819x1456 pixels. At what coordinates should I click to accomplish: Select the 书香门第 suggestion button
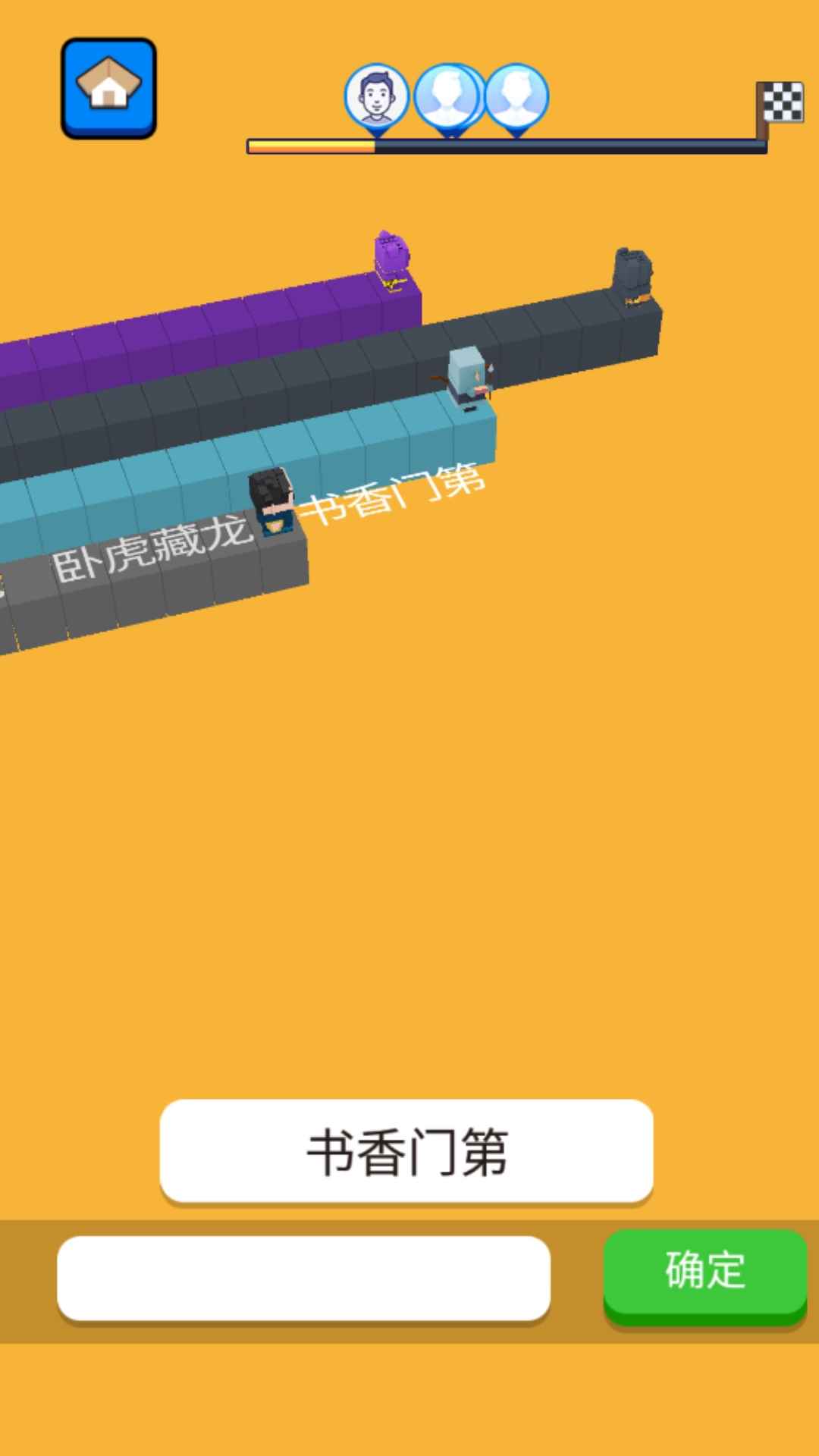point(406,1151)
